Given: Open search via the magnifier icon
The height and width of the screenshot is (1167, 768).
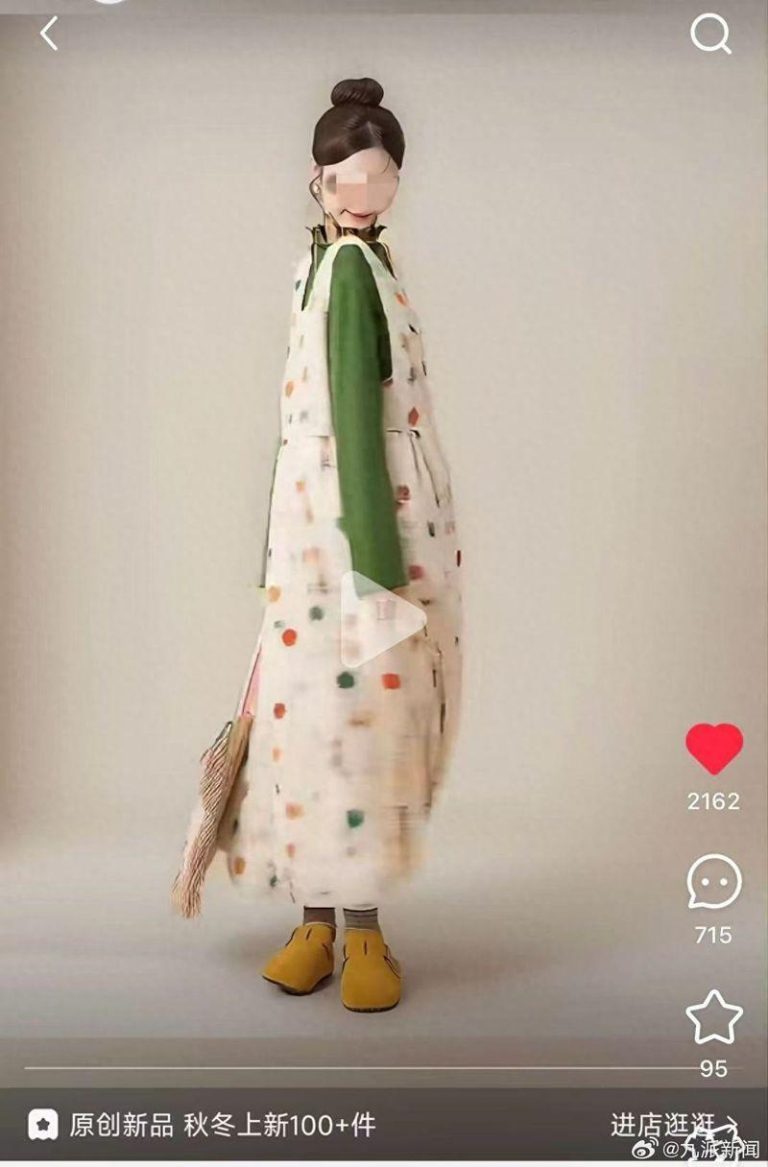Looking at the screenshot, I should tap(712, 34).
